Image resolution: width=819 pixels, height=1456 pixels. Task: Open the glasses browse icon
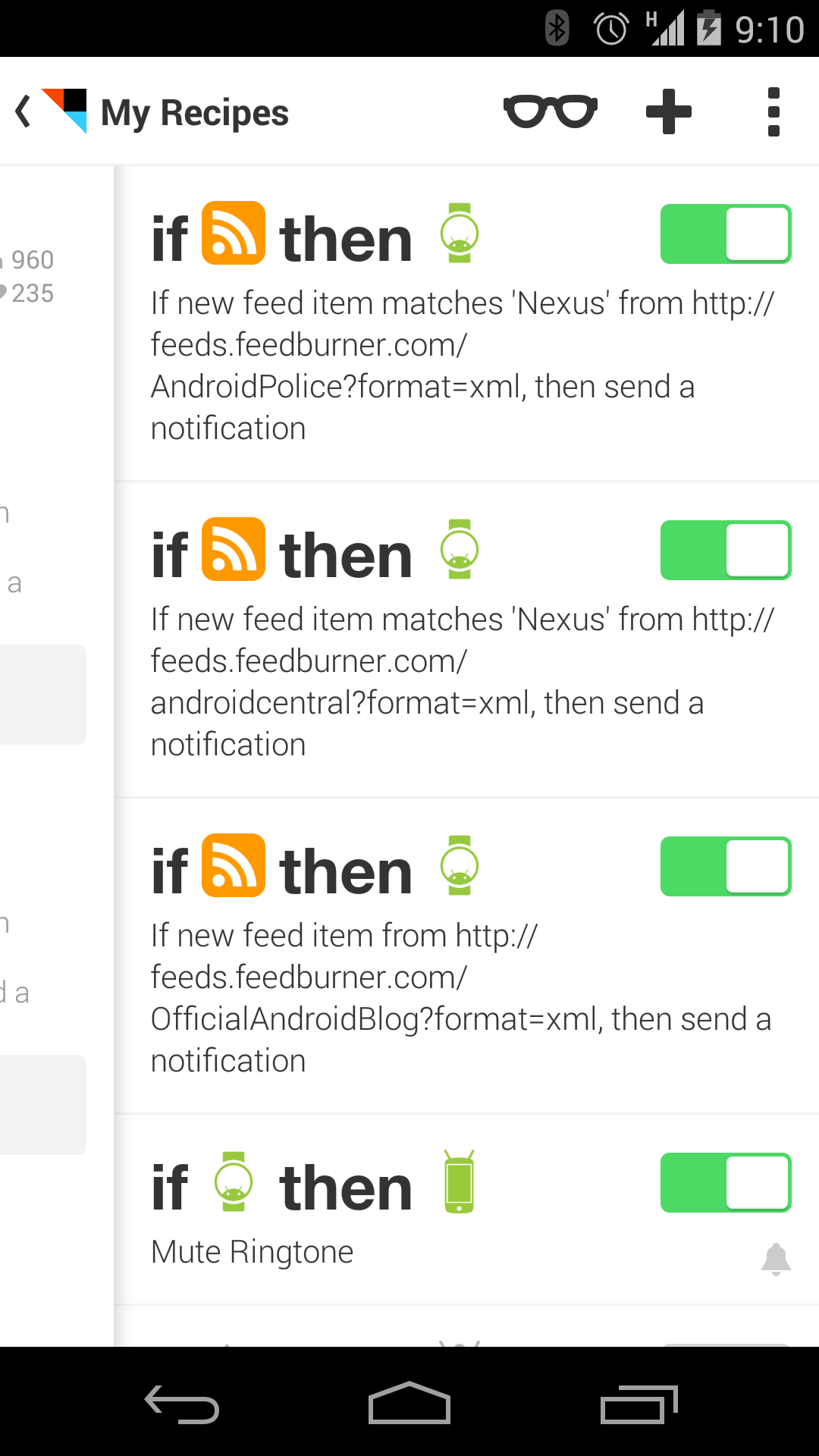[551, 111]
